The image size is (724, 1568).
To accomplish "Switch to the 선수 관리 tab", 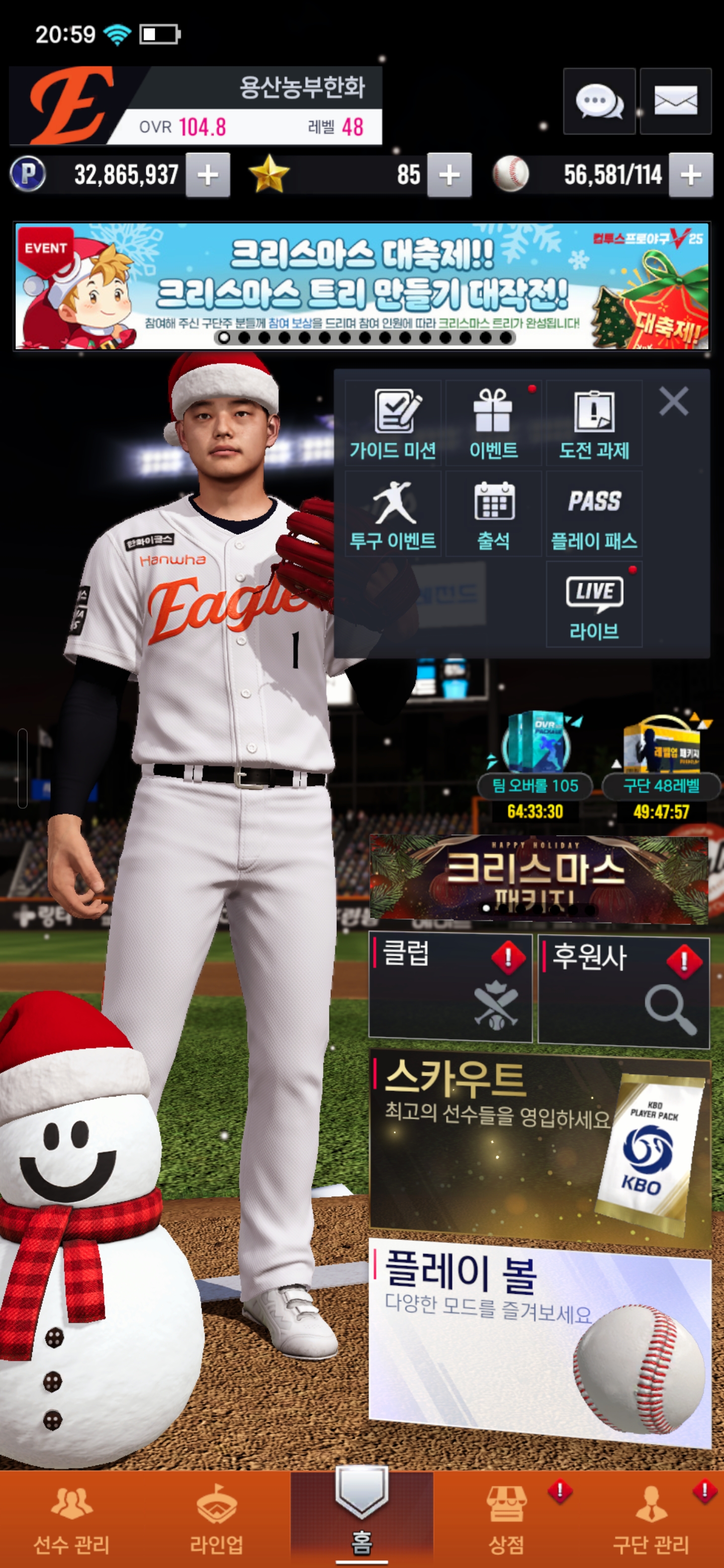I will point(72,1519).
